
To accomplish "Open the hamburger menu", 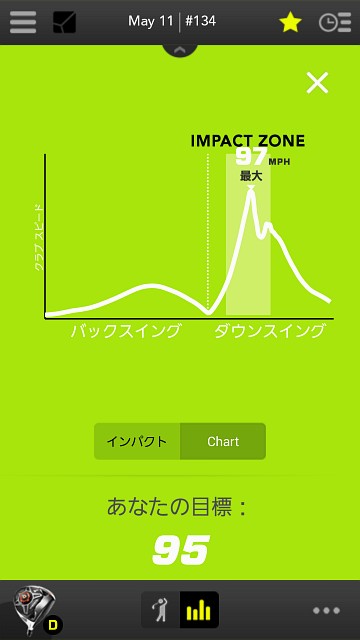I will pyautogui.click(x=23, y=22).
